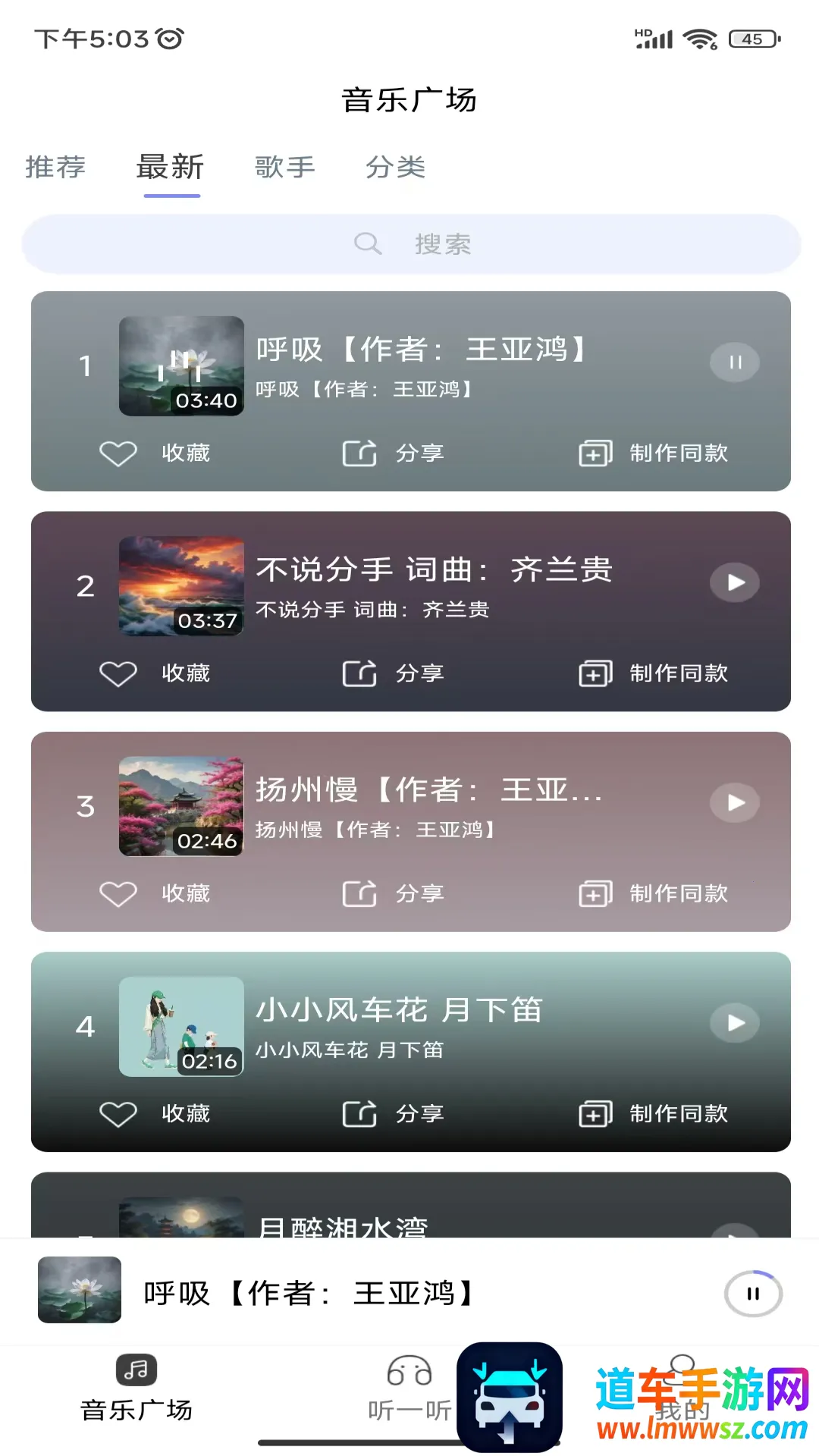
Task: Share the song 呼吸
Action: coord(393,453)
